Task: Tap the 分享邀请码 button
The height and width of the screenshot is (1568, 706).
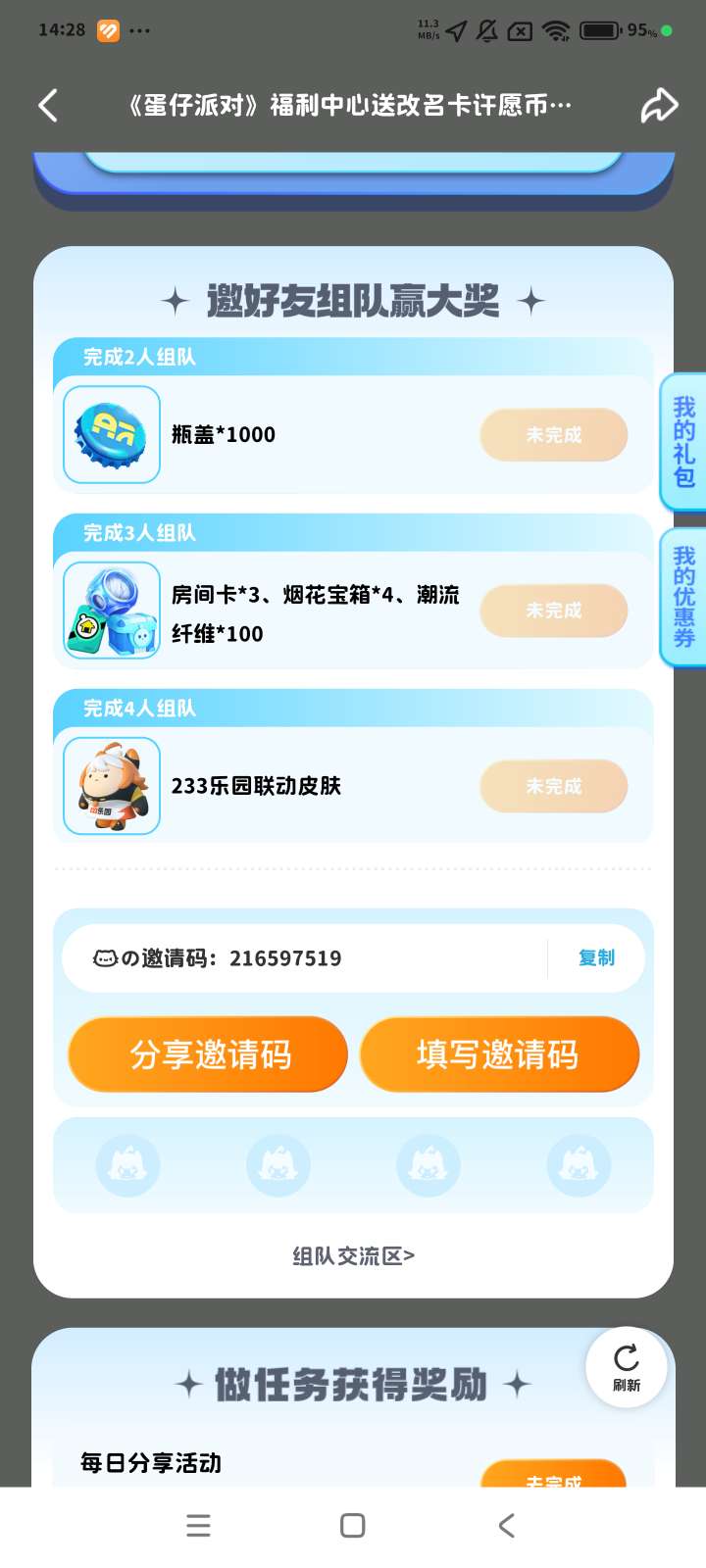Action: coord(208,1054)
